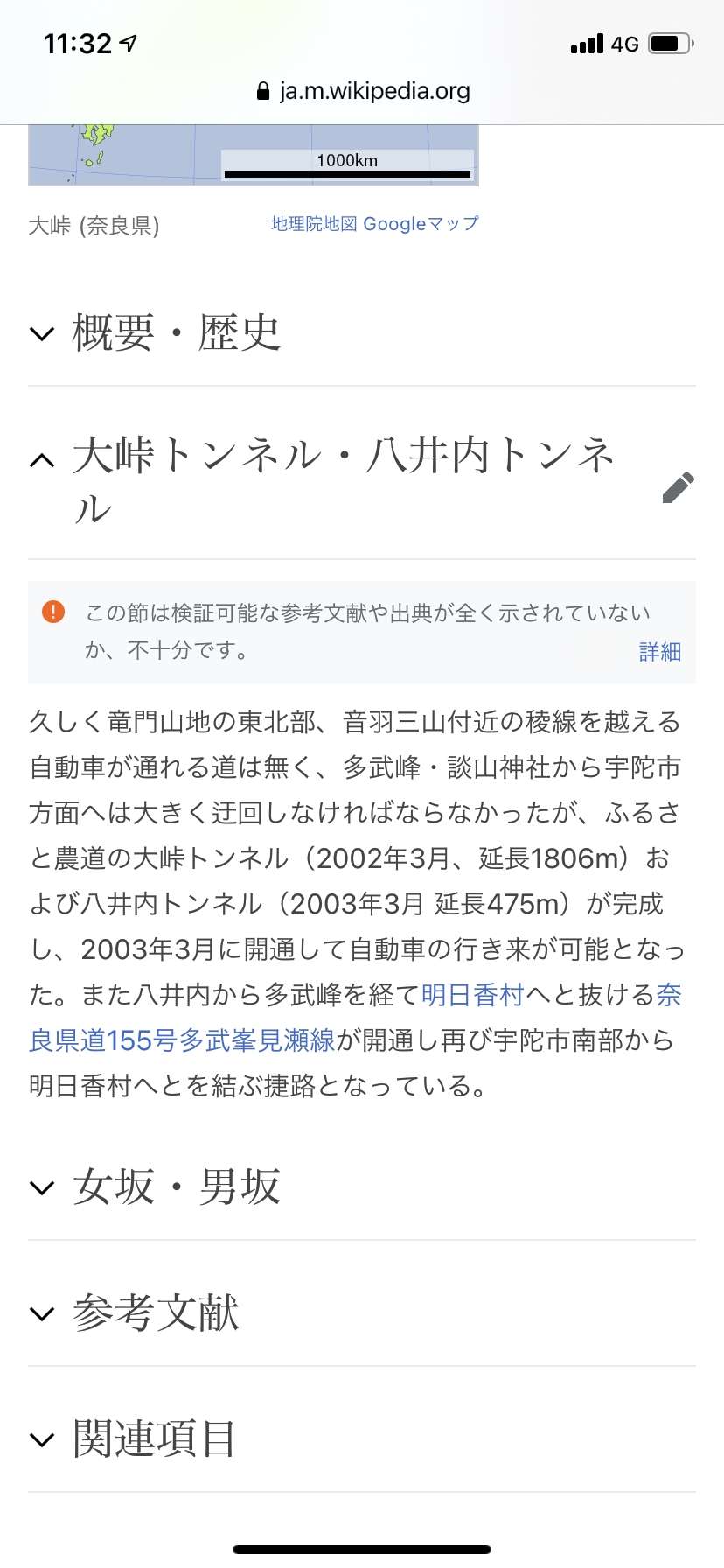This screenshot has width=724, height=1568.
Task: Open the 地理院地図 map link
Action: [x=314, y=224]
